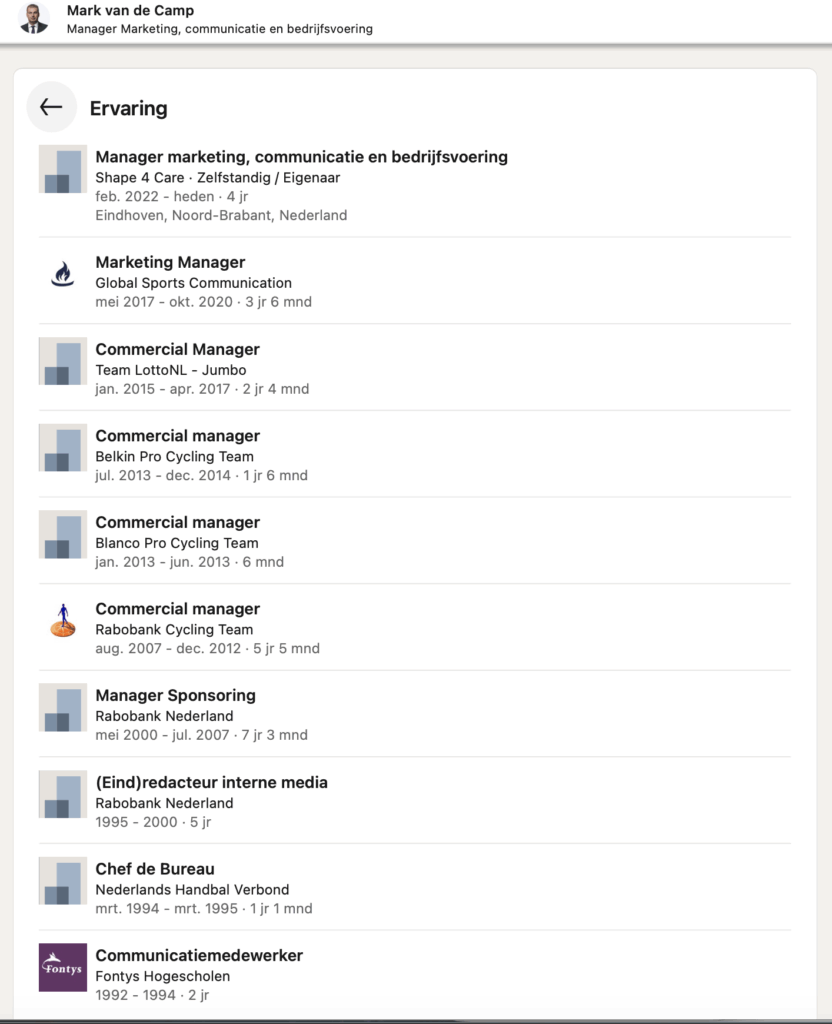Image resolution: width=832 pixels, height=1024 pixels.
Task: View the (Eind)redacteur interne media entry
Action: tap(211, 783)
